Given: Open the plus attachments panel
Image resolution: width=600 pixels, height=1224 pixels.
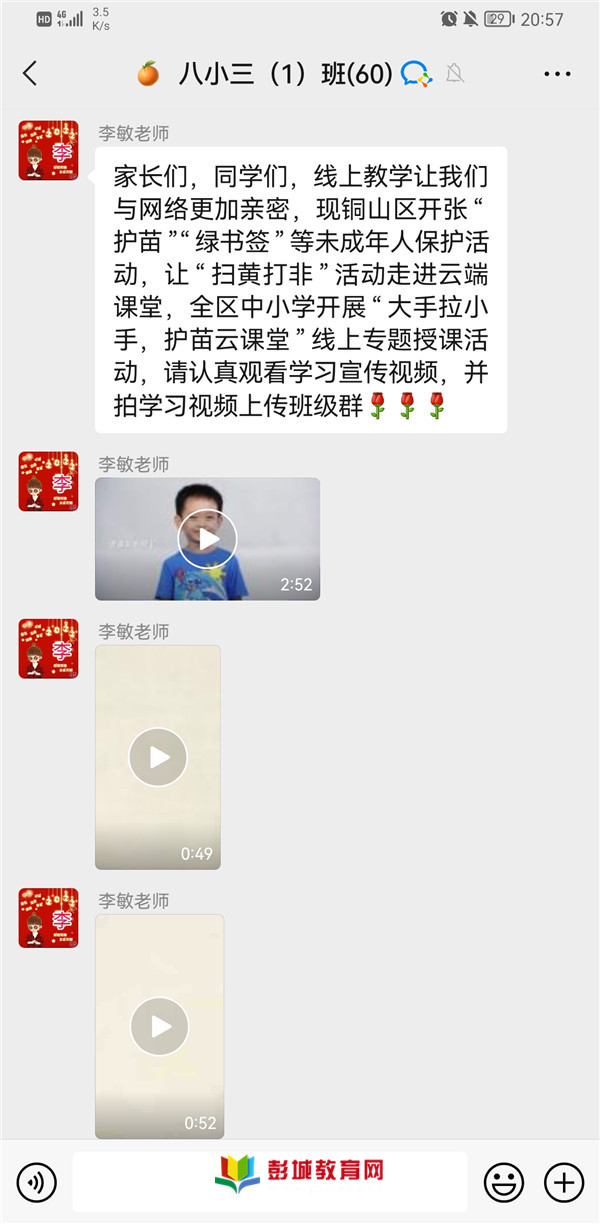Looking at the screenshot, I should [x=563, y=1183].
